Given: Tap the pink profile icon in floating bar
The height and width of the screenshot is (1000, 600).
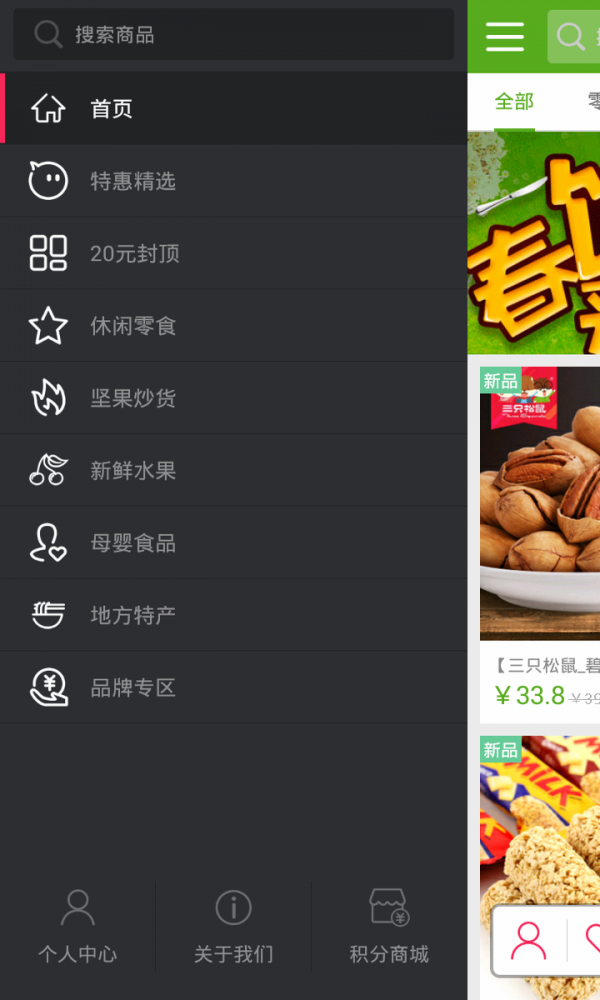Looking at the screenshot, I should [x=529, y=941].
